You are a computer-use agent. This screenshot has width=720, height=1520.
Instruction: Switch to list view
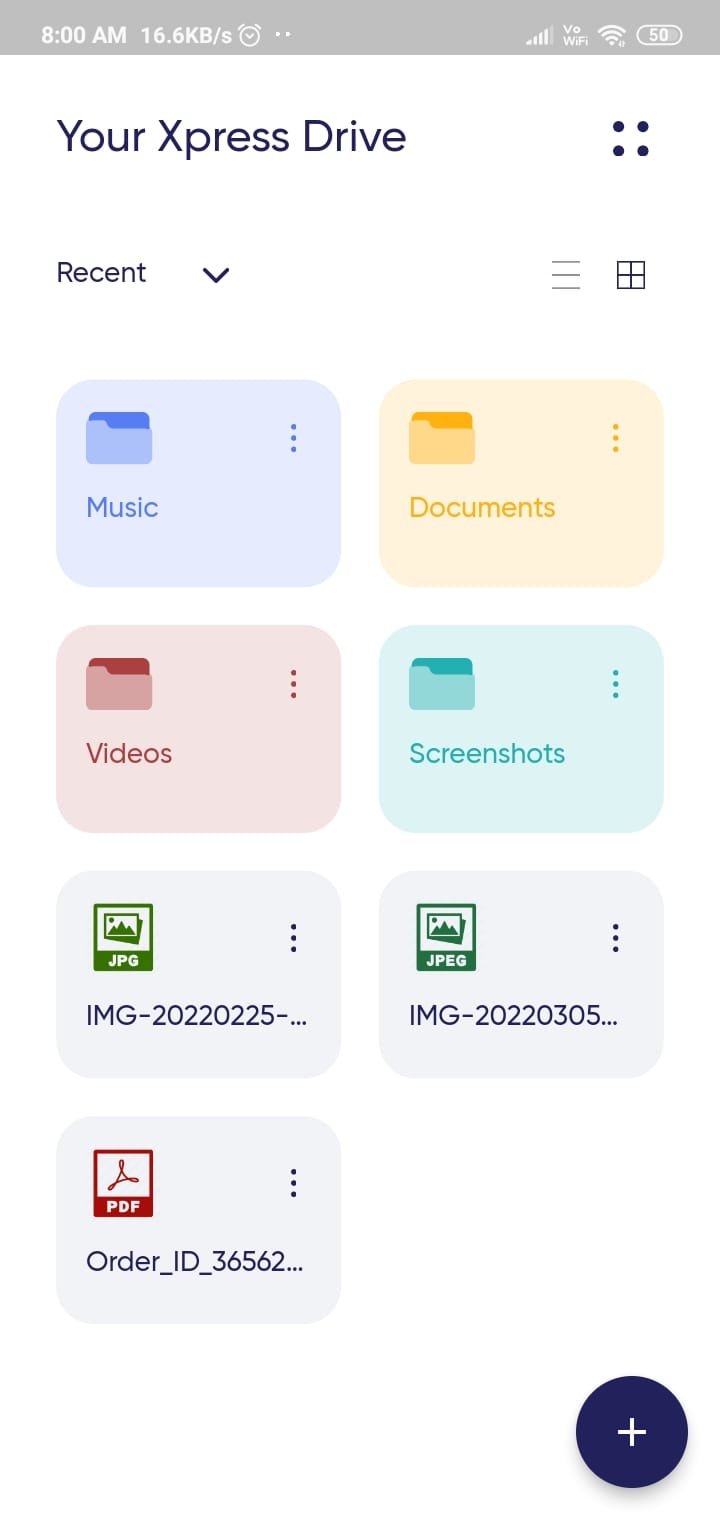coord(566,274)
